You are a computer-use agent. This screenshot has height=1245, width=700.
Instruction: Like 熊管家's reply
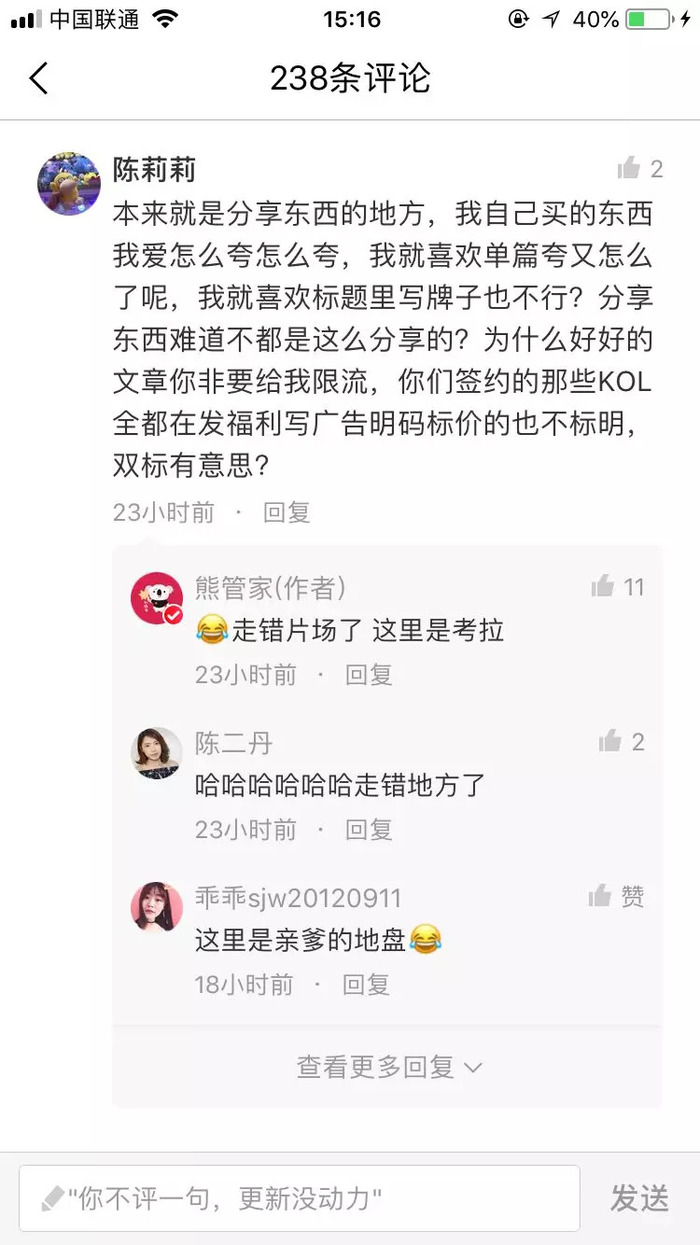(x=618, y=587)
